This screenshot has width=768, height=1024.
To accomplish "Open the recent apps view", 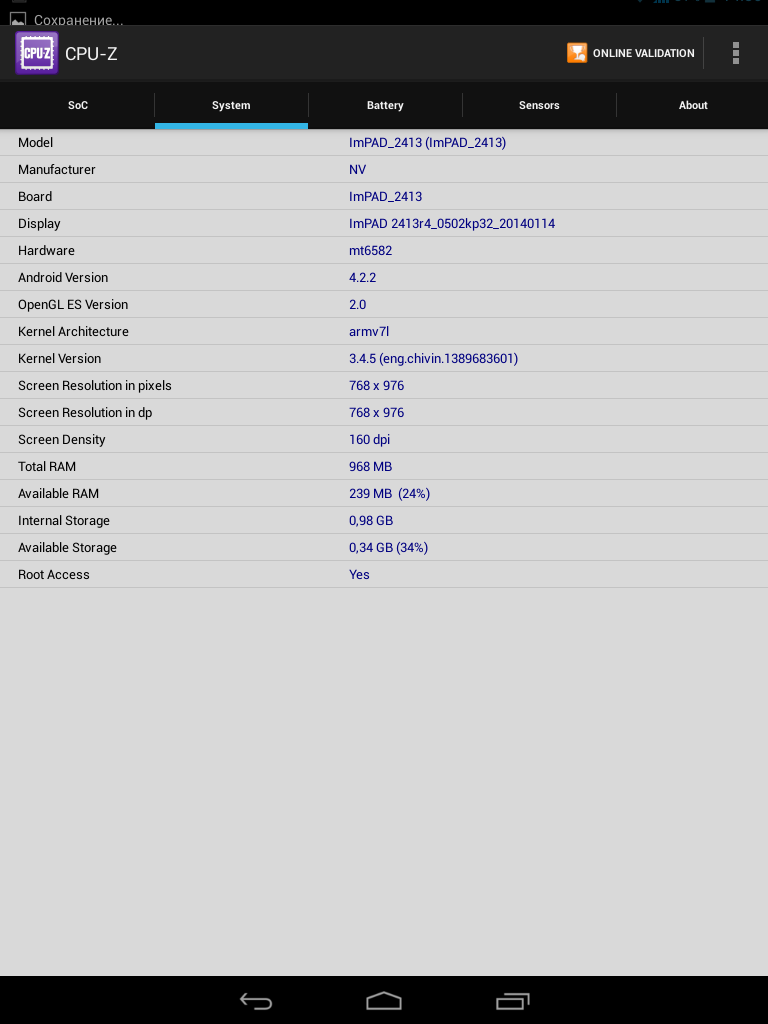I will pos(513,1000).
